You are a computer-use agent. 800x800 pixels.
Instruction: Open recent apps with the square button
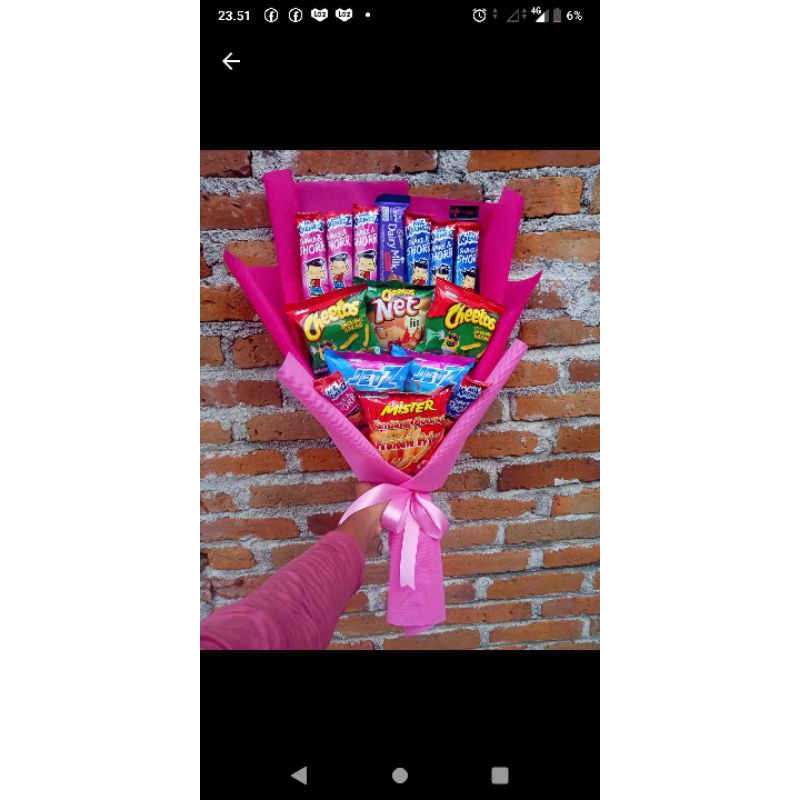(500, 775)
